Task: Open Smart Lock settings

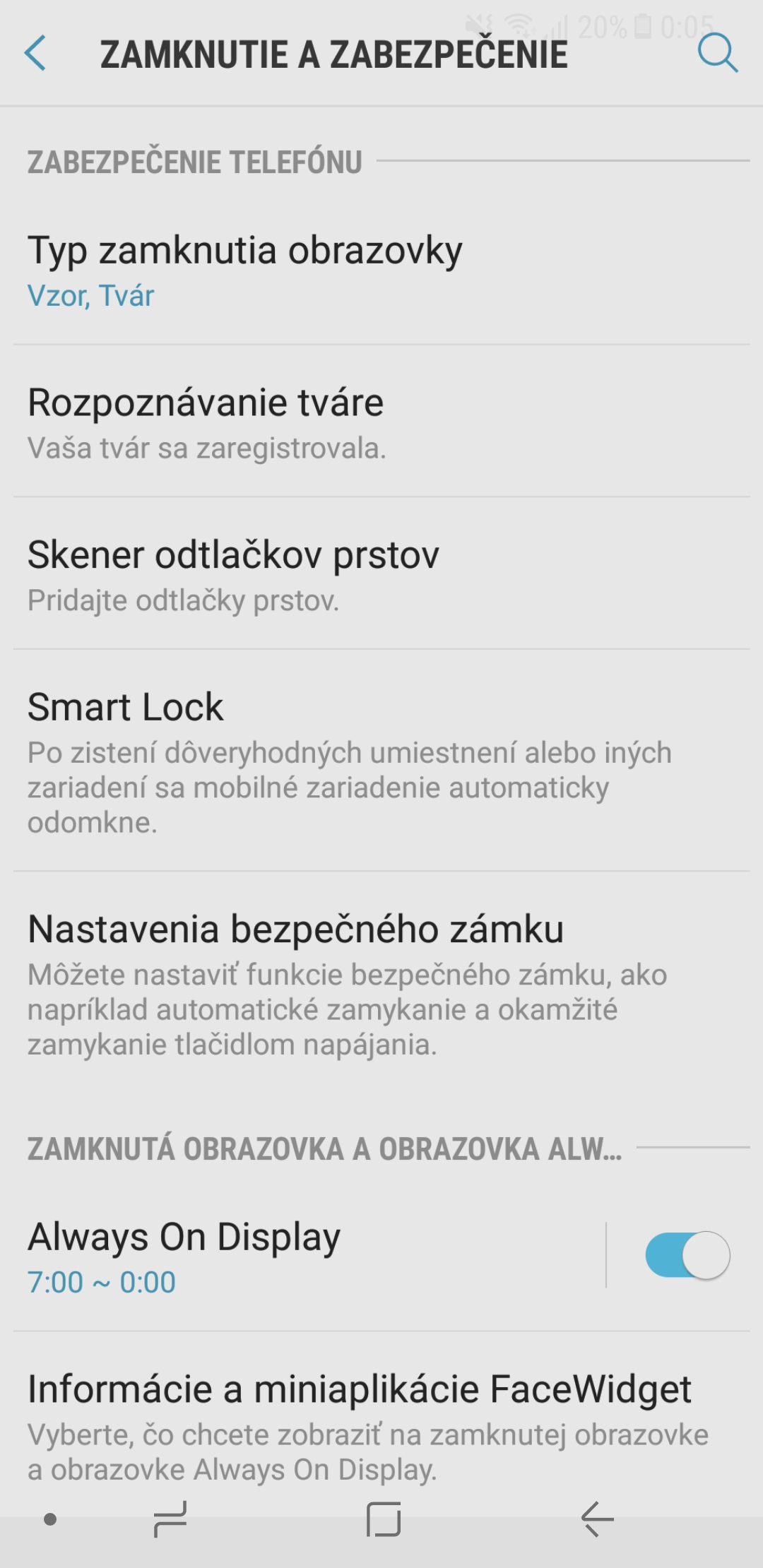Action: pyautogui.click(x=381, y=761)
